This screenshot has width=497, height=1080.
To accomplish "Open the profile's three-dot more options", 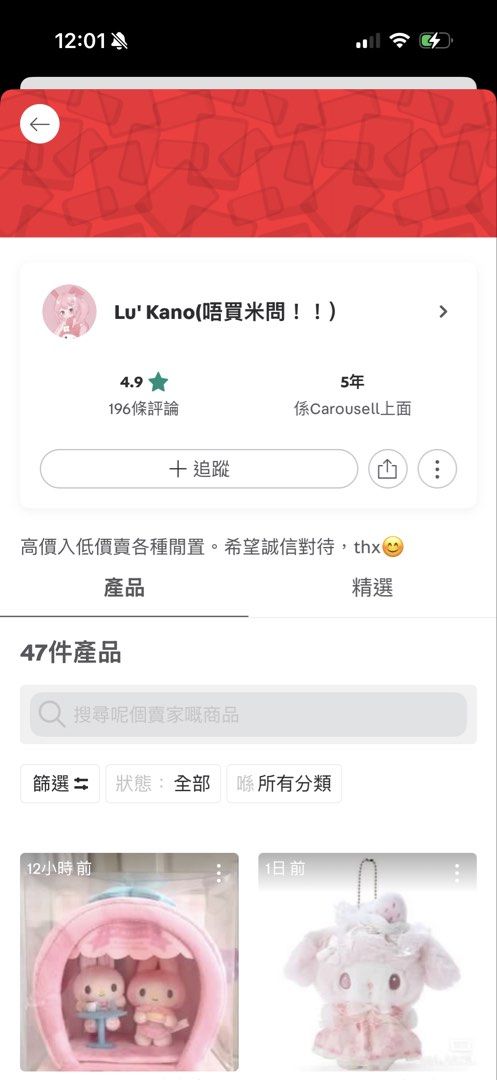I will click(437, 469).
